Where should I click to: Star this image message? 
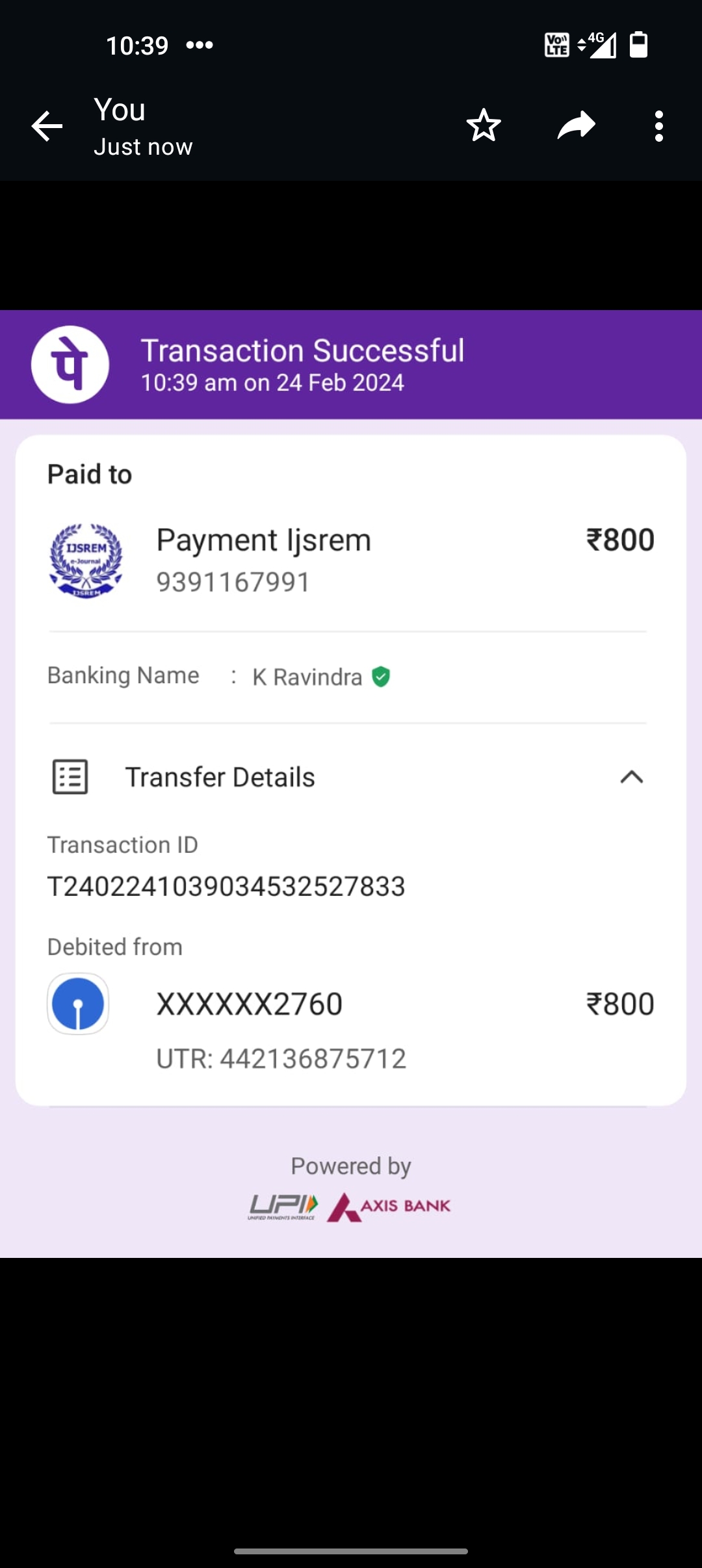[484, 125]
